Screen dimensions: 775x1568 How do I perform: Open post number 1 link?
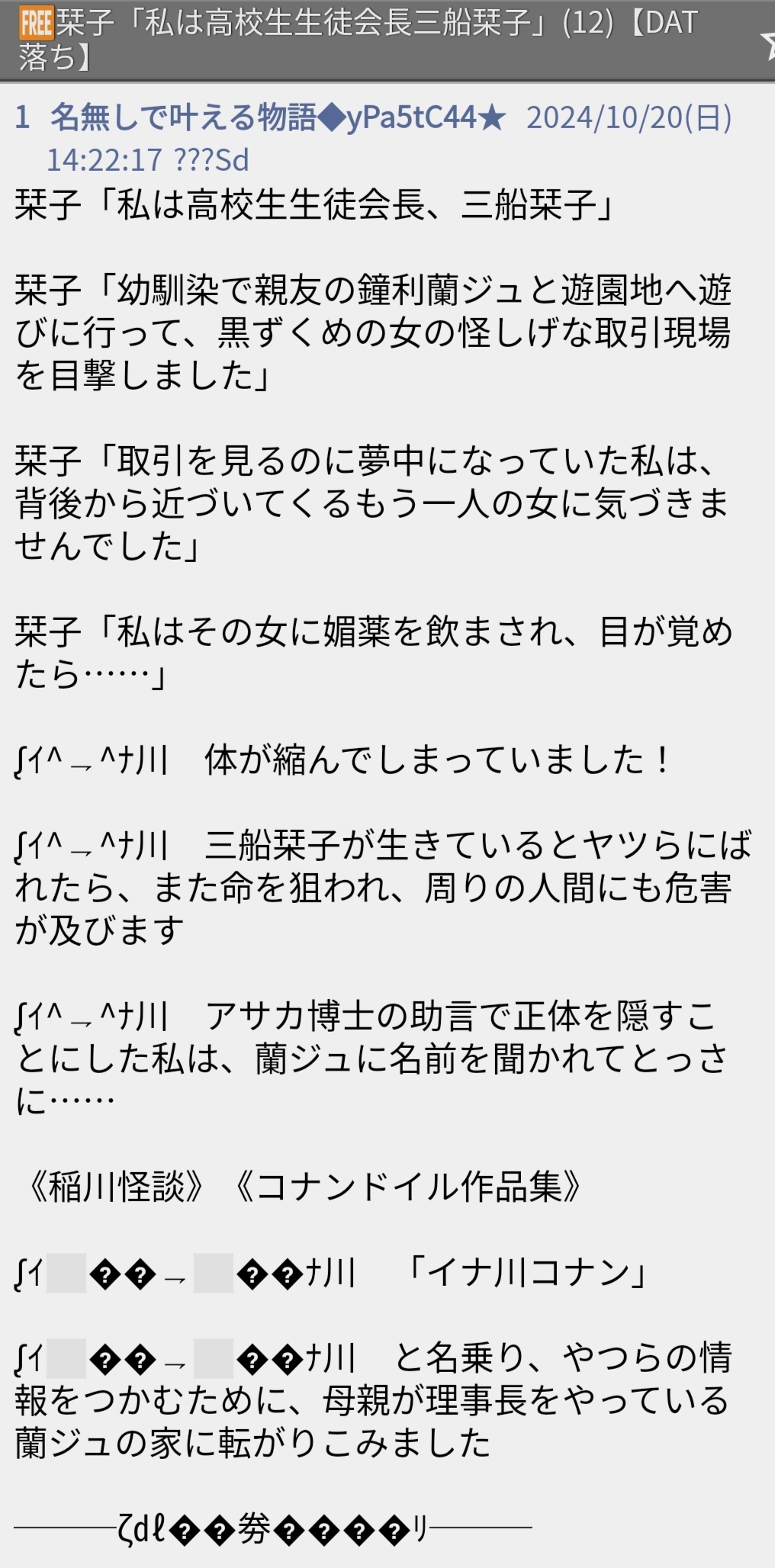23,117
